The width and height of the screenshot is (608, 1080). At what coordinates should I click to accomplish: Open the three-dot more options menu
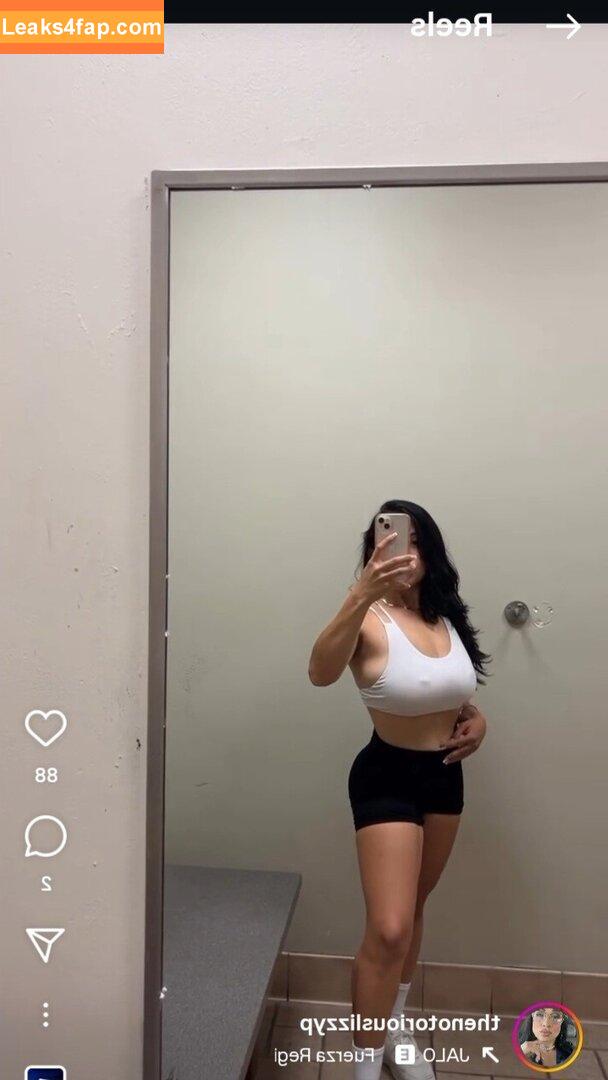pos(46,1015)
